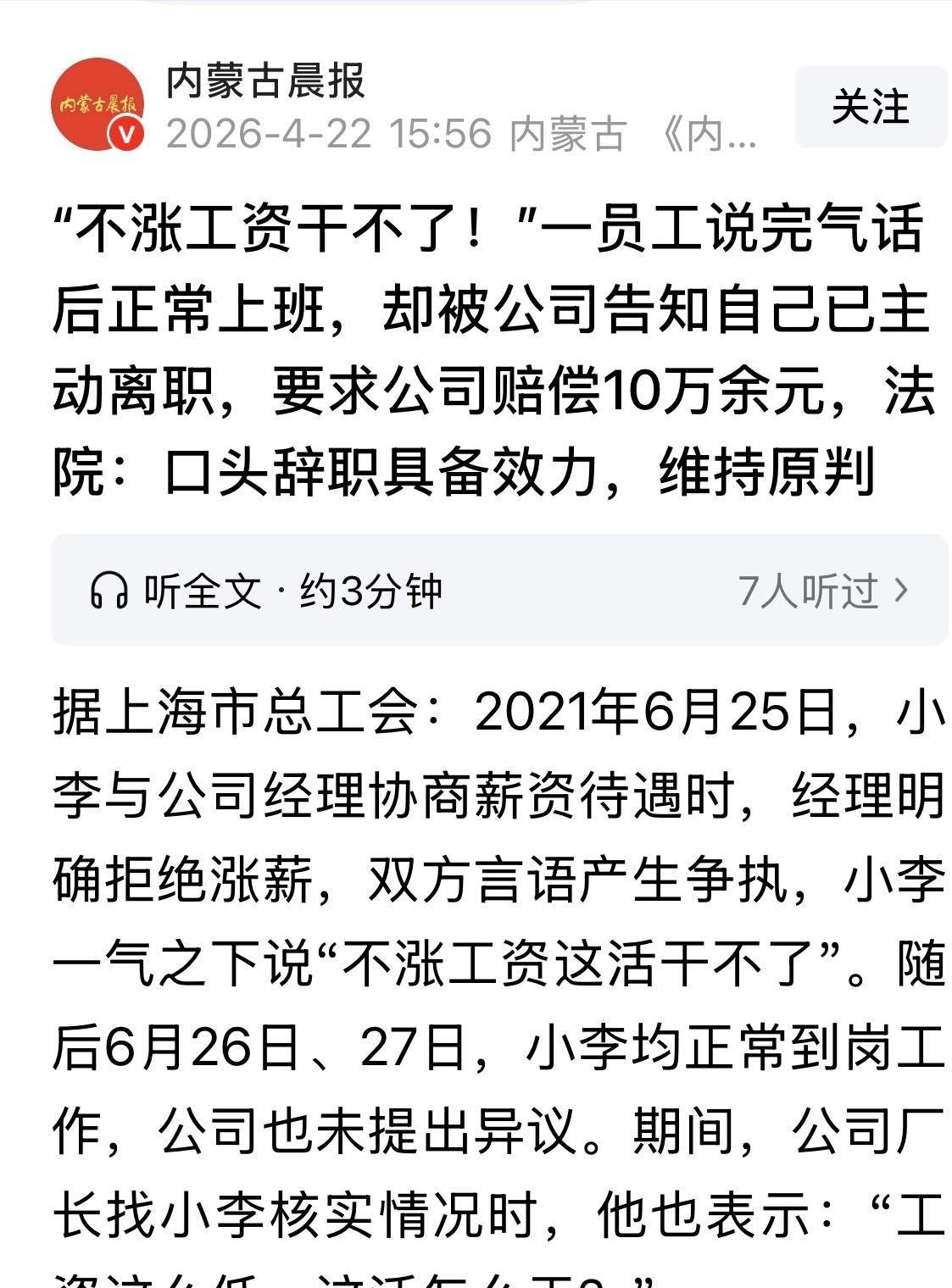Start narration with the 听全文 control

pyautogui.click(x=204, y=588)
